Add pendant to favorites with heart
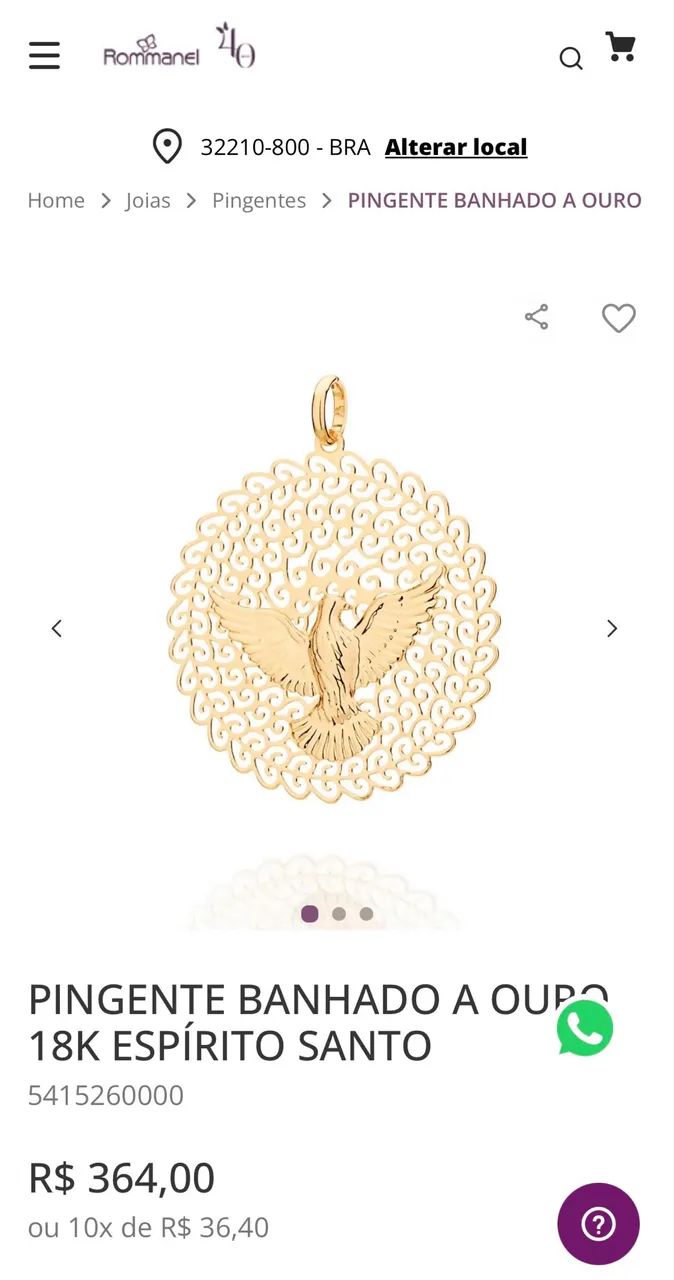Screen dimensions: 674x1280 (619, 318)
